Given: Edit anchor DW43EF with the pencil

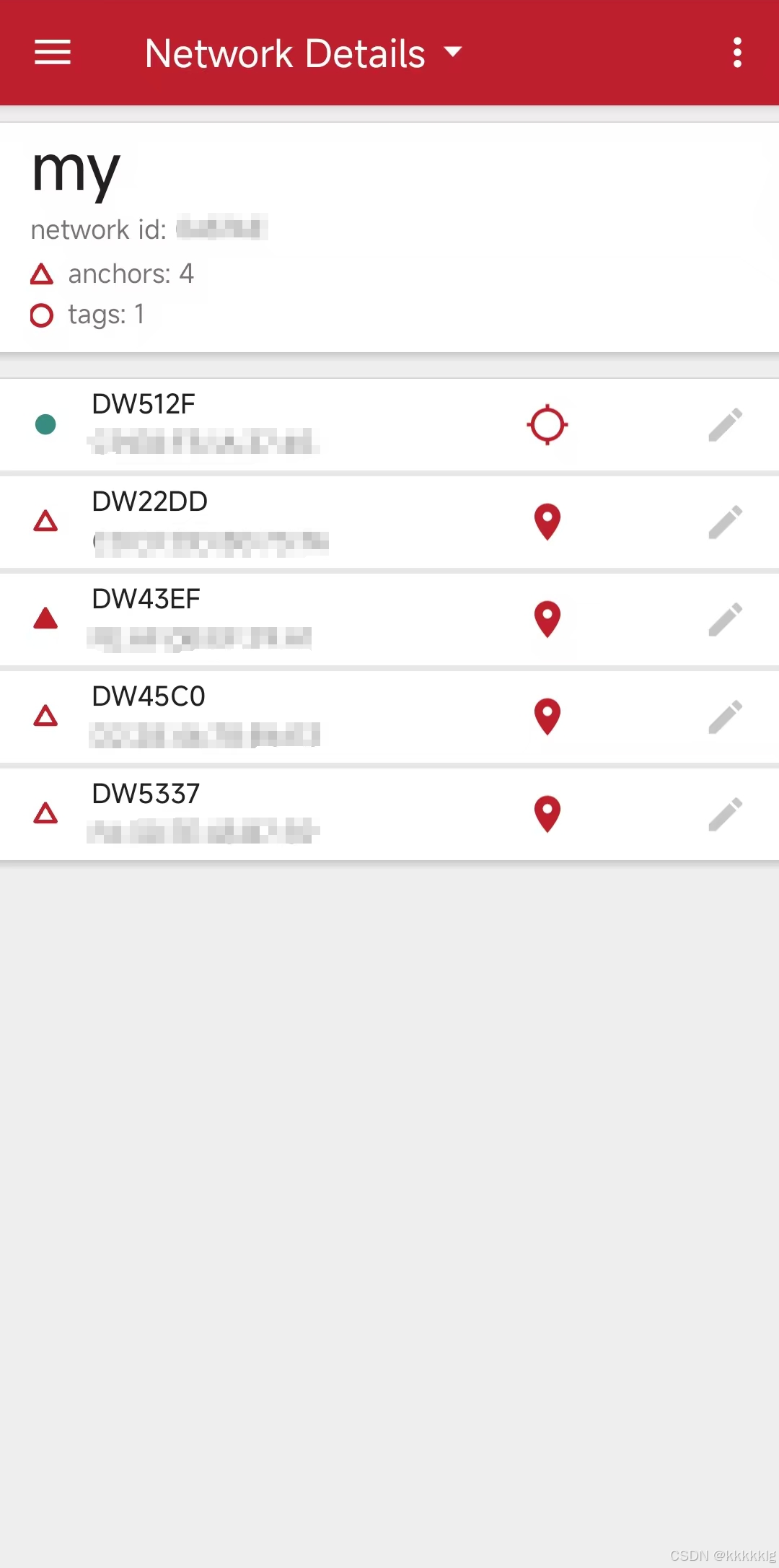Looking at the screenshot, I should pyautogui.click(x=725, y=619).
